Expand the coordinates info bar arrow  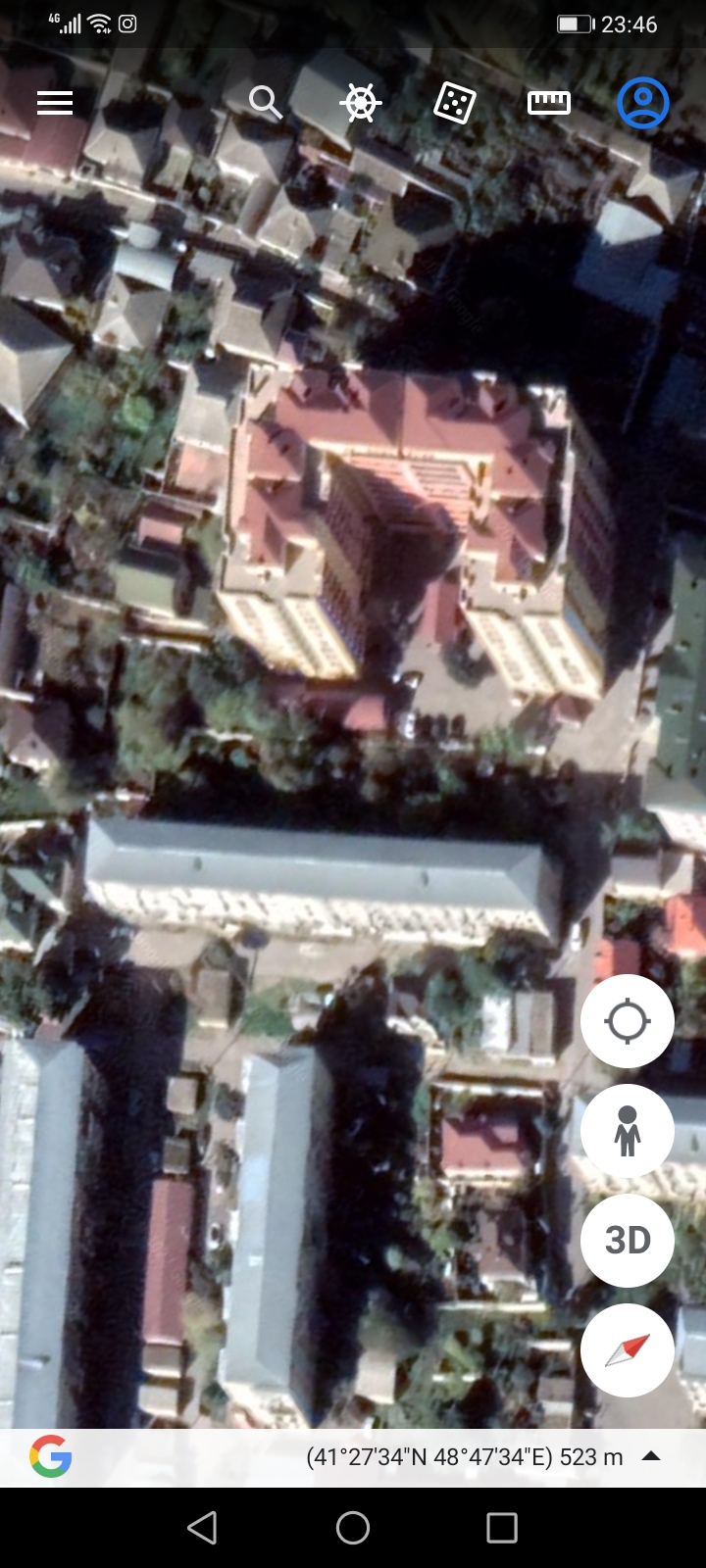coord(651,1457)
